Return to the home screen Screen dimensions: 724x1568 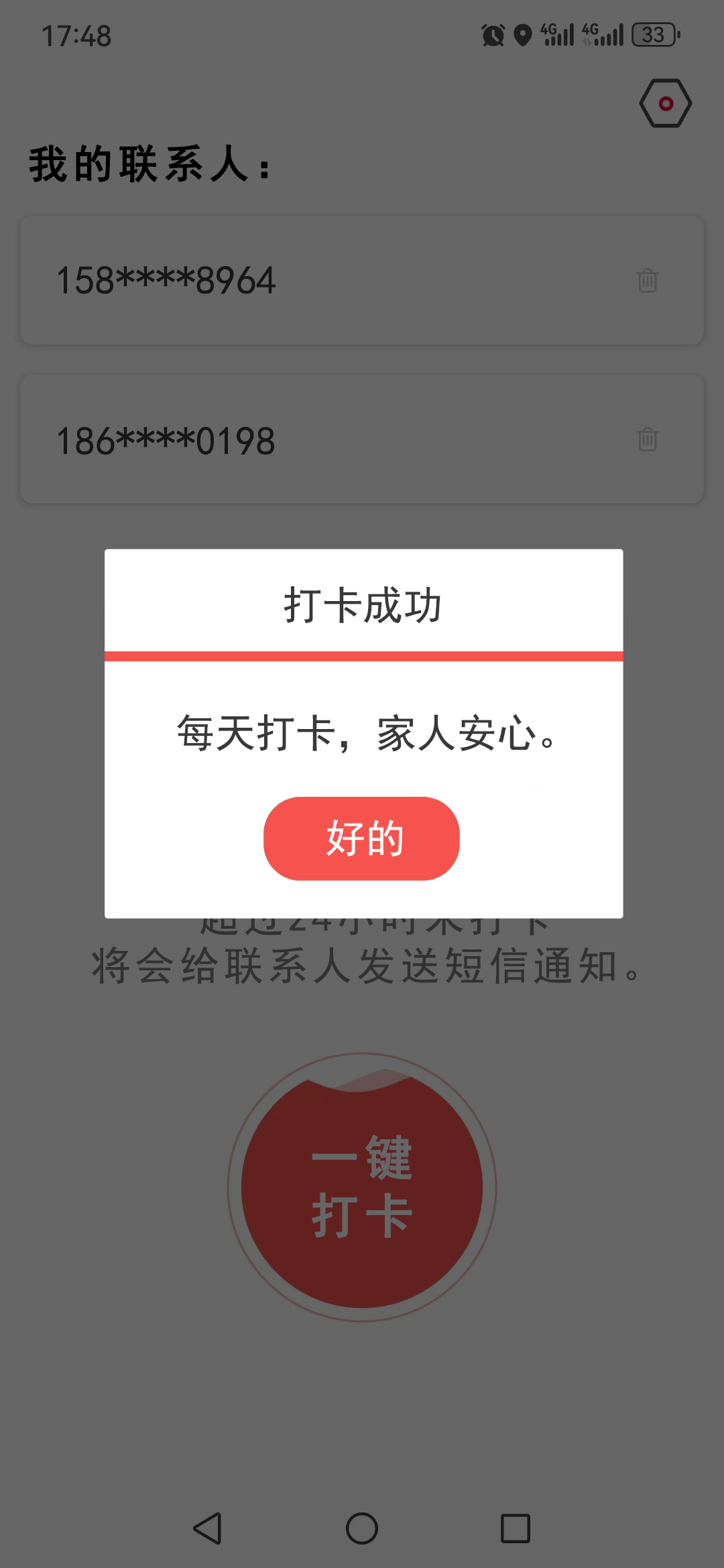(362, 1528)
